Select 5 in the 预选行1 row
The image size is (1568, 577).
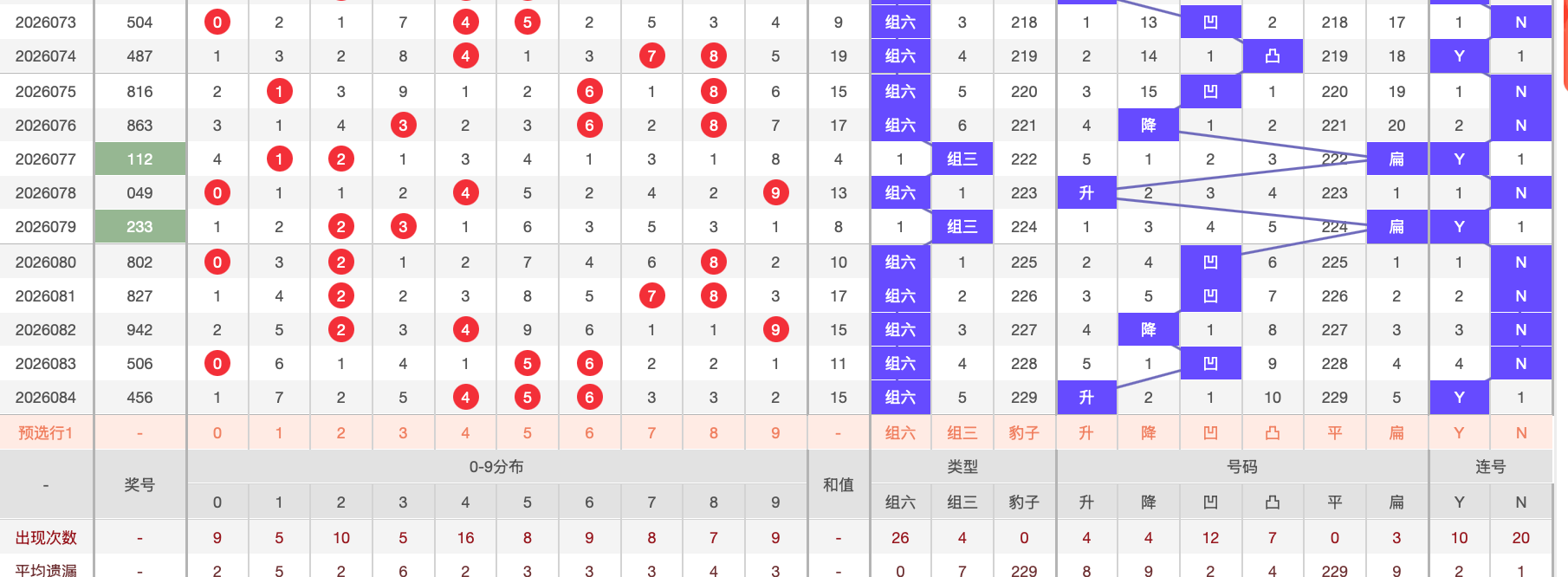click(x=527, y=432)
